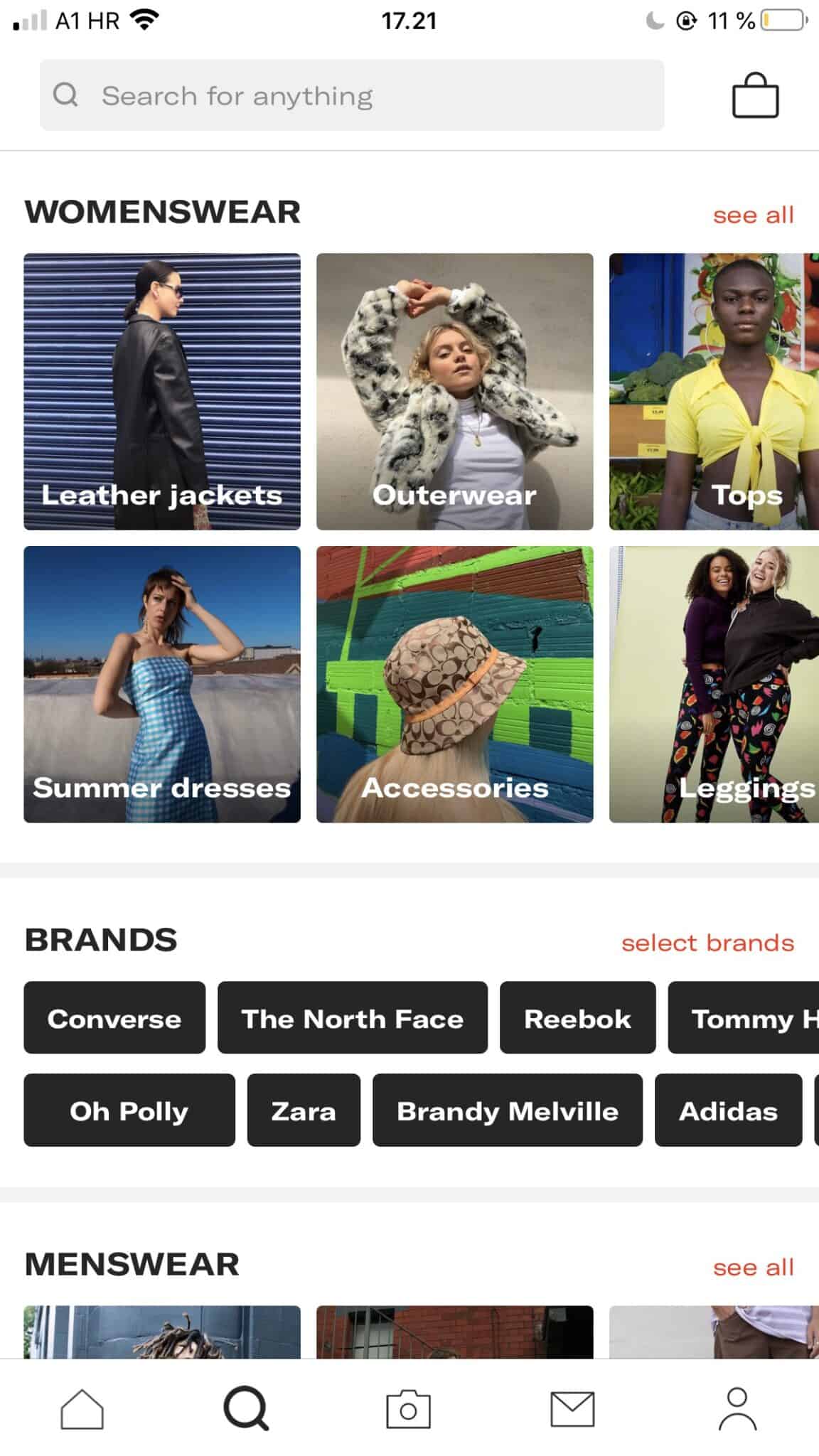Open the Tops category tile
This screenshot has width=819, height=1456.
714,391
